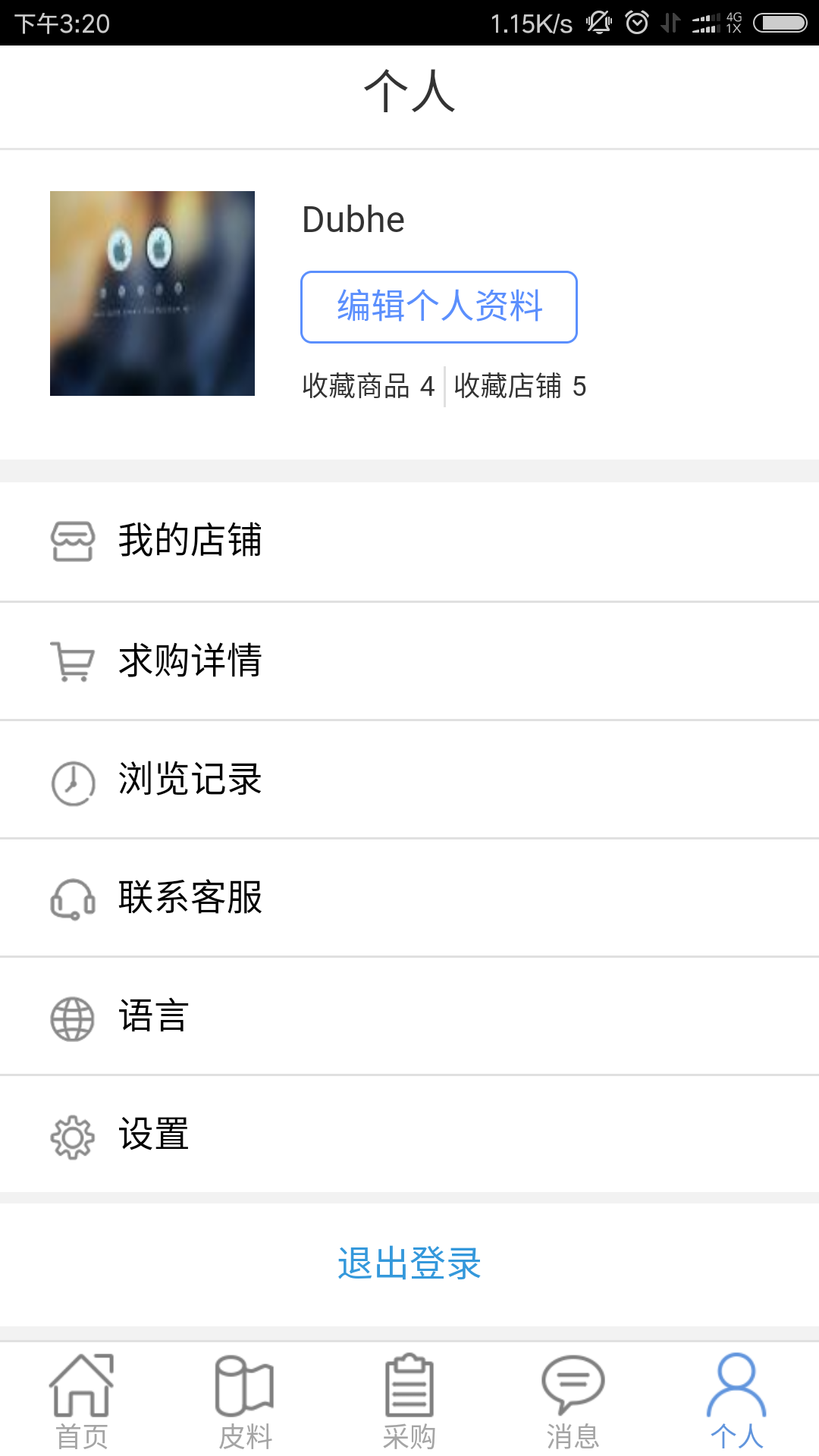The height and width of the screenshot is (1456, 819).
Task: Open 语言 language options
Action: [x=409, y=1016]
